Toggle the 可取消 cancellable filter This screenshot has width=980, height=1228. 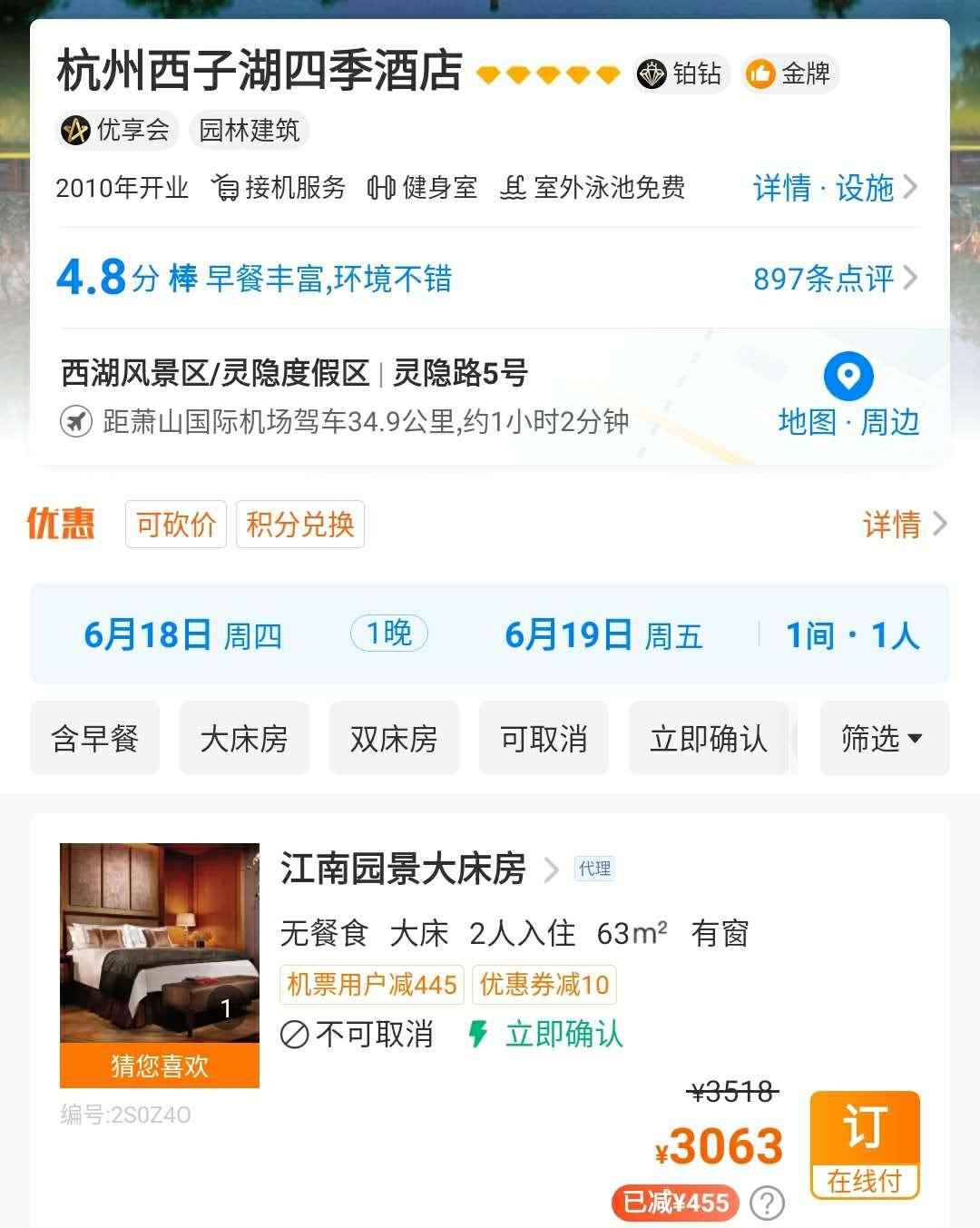[543, 738]
